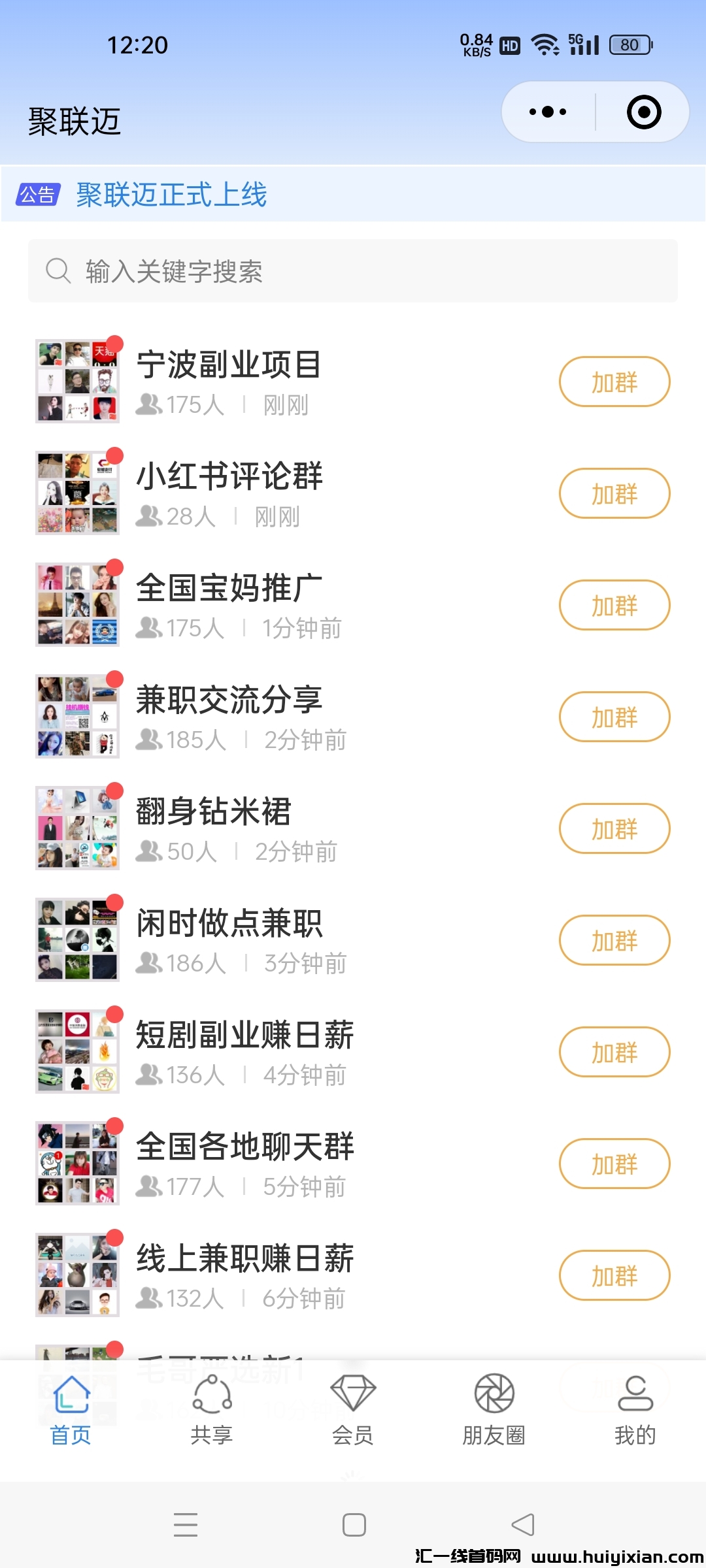Join the 翻身钻米裙 group

614,829
